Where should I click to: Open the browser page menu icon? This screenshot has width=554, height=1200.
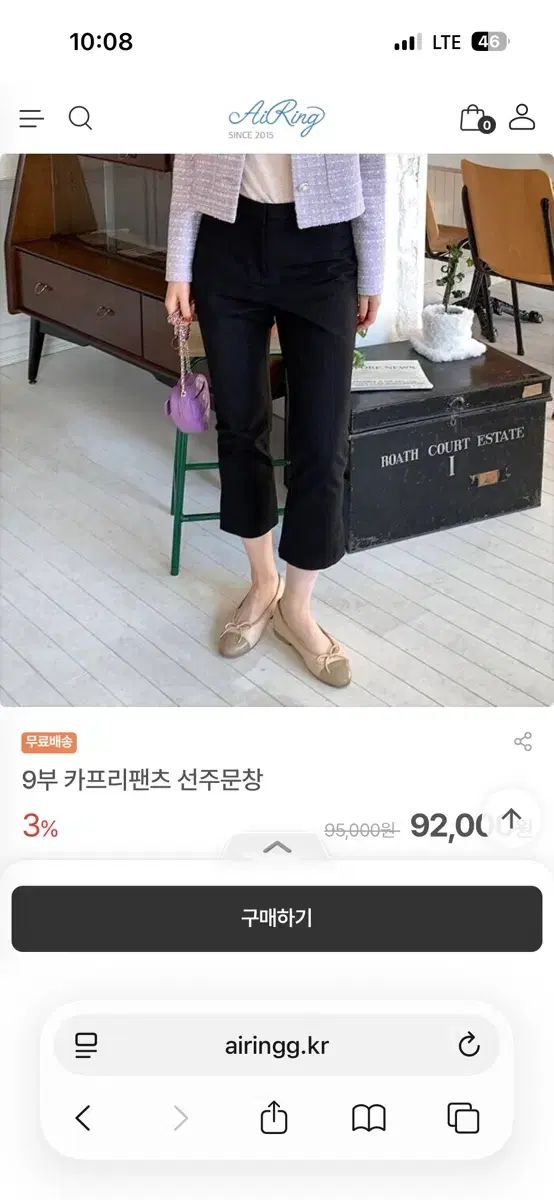(87, 1046)
